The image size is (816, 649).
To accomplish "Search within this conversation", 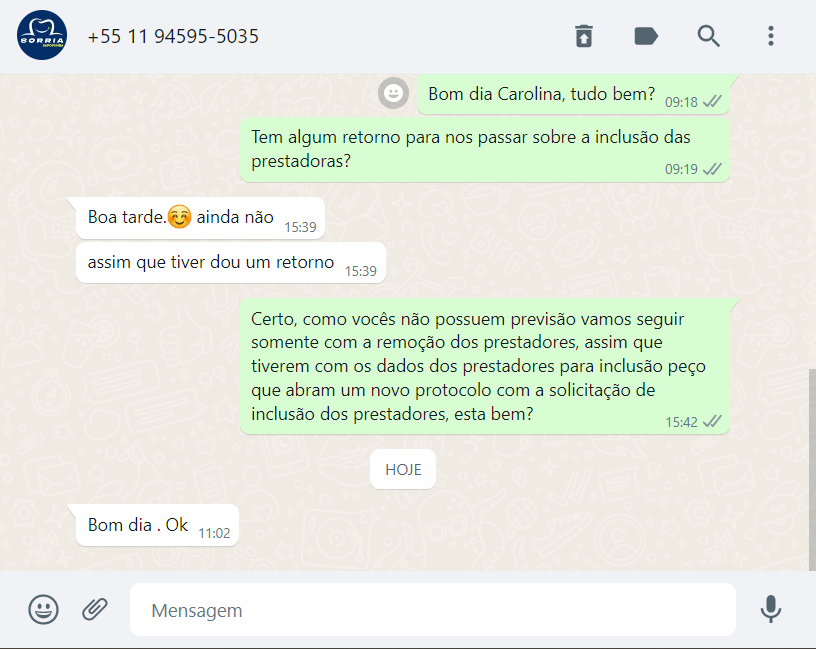I will tap(708, 37).
